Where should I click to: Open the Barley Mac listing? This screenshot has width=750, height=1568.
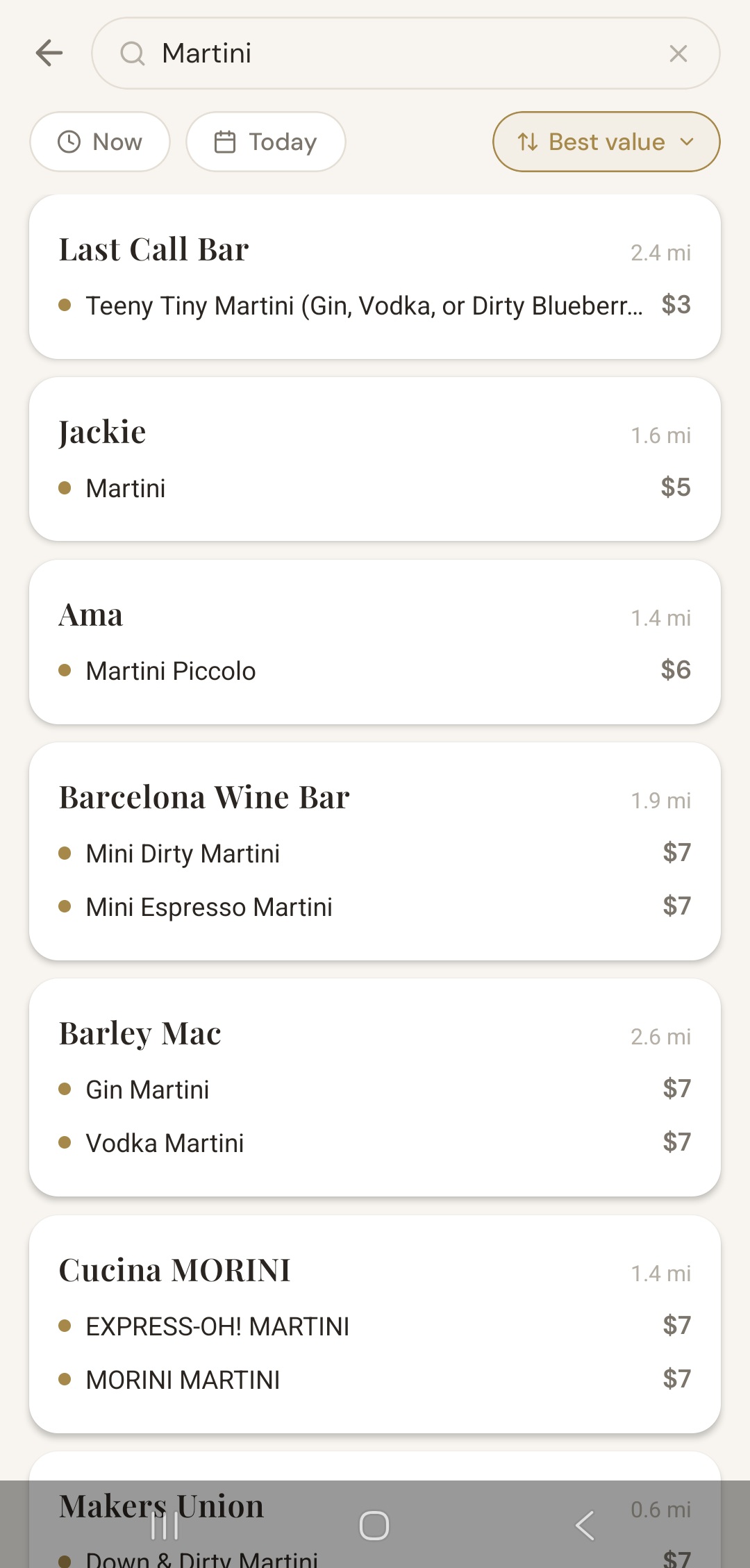[375, 1085]
